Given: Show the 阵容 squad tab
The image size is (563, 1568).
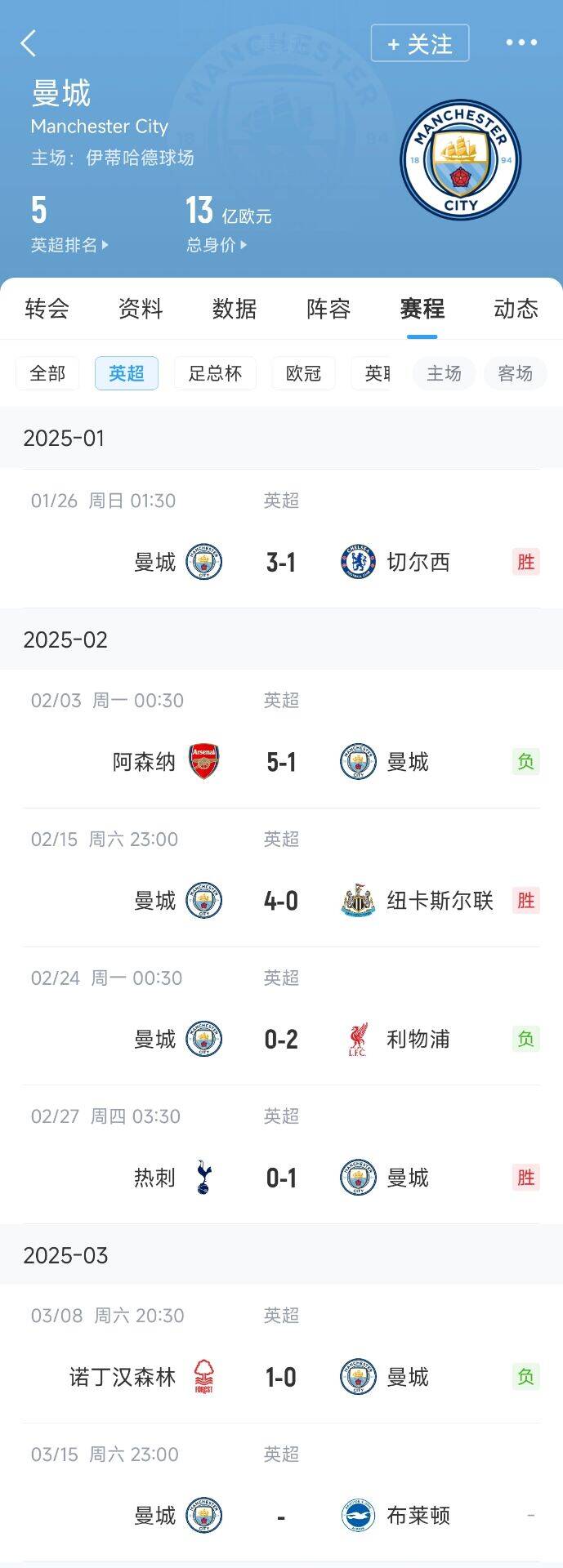Looking at the screenshot, I should [x=328, y=309].
